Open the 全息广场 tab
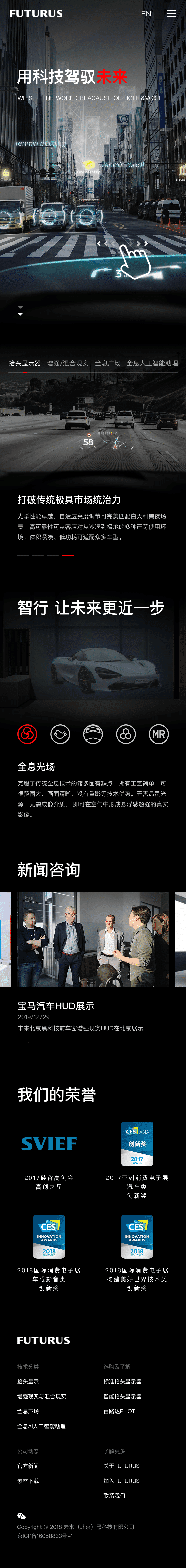Viewport: 186px width, 1568px height. point(107,364)
